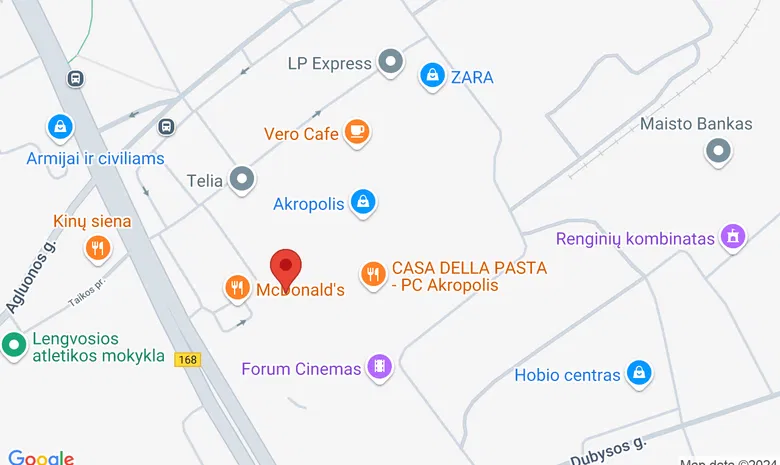Tap the Armijai ir civiliams marker

click(x=61, y=127)
